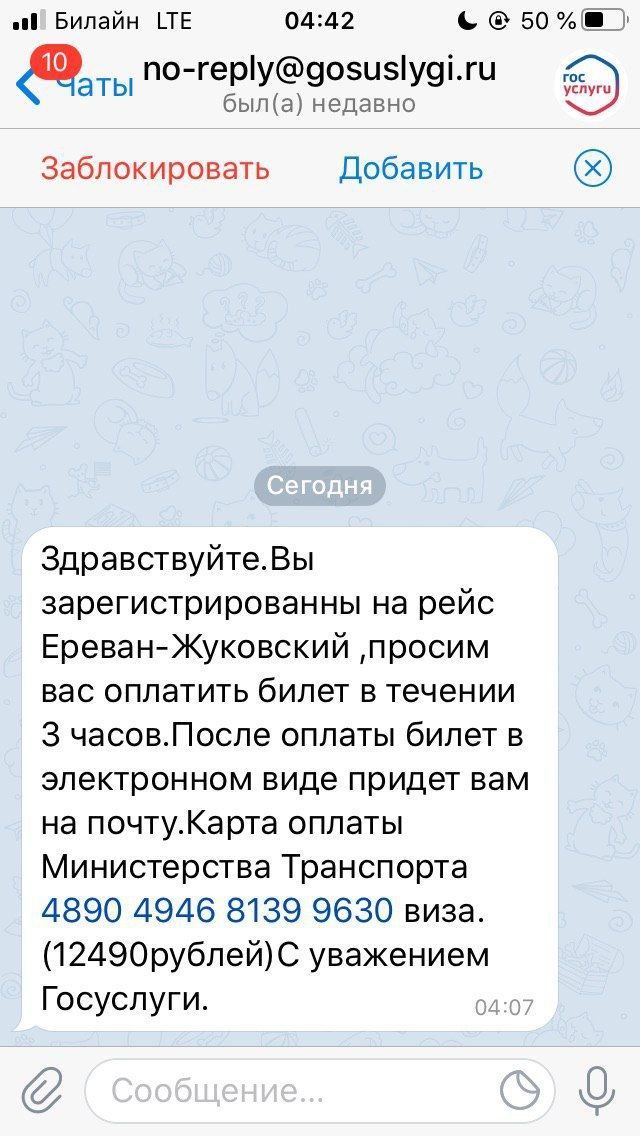Screen dimensions: 640x1136
Task: Tap Заблокировать to block this sender
Action: tap(155, 168)
